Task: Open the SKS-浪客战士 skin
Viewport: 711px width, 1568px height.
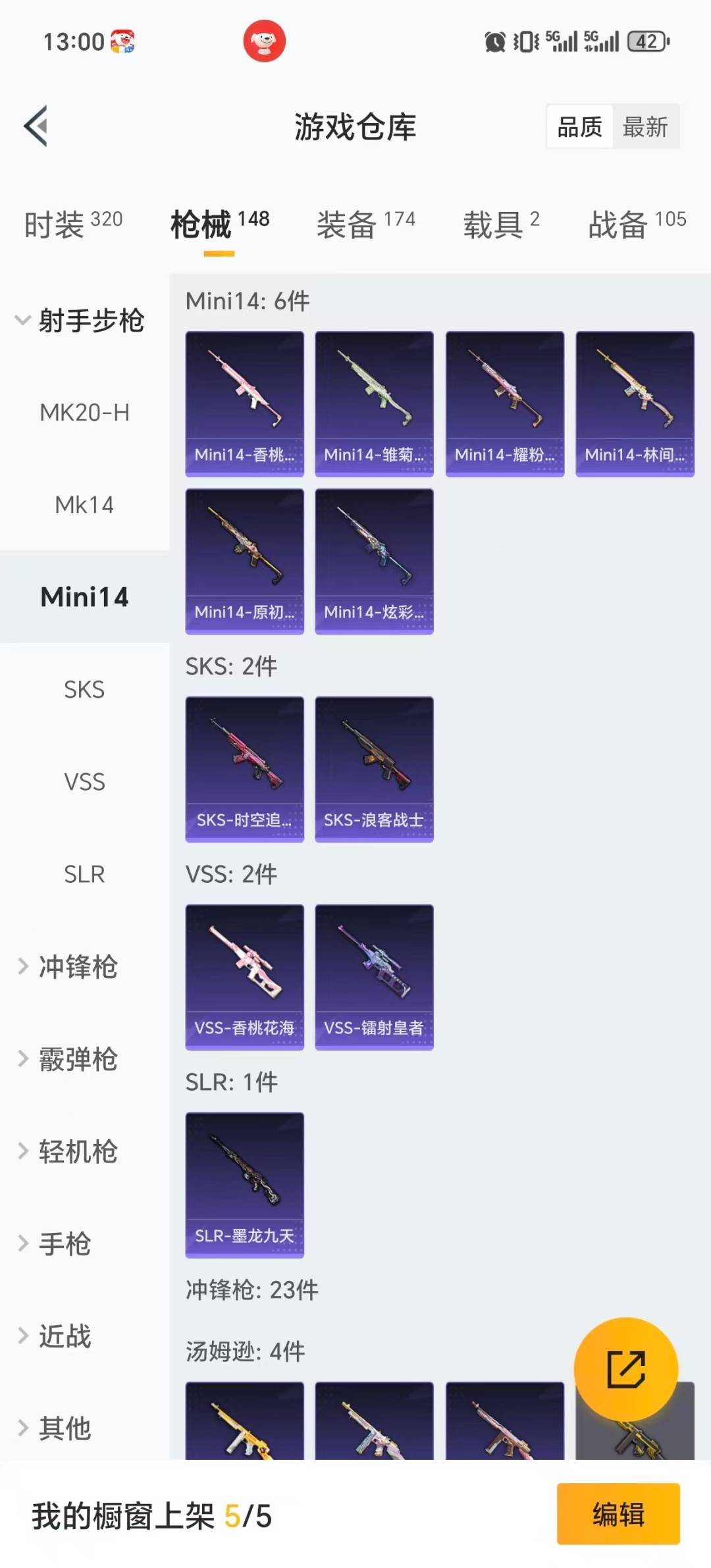Action: coord(373,770)
